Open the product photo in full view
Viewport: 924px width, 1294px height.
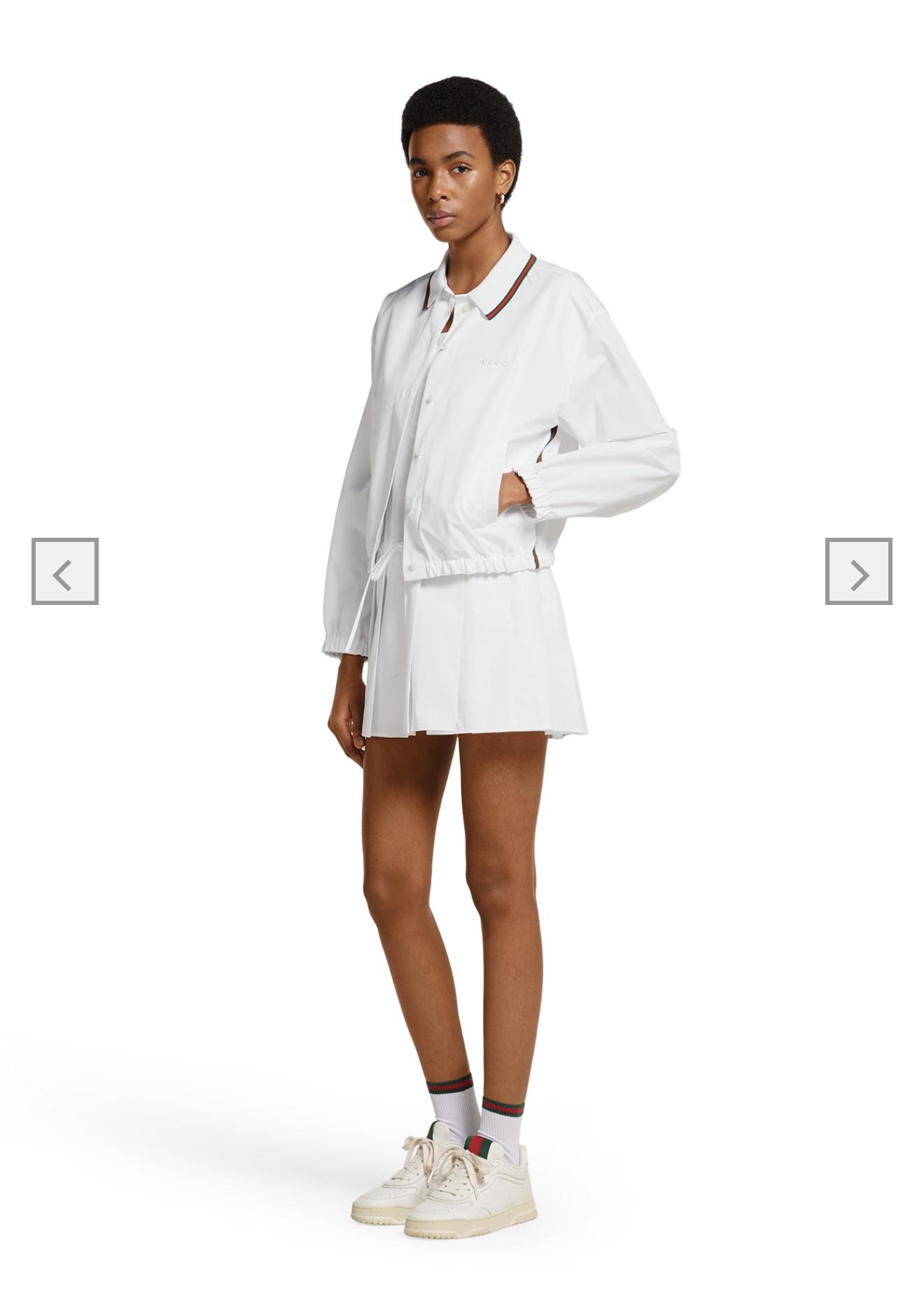tap(462, 630)
